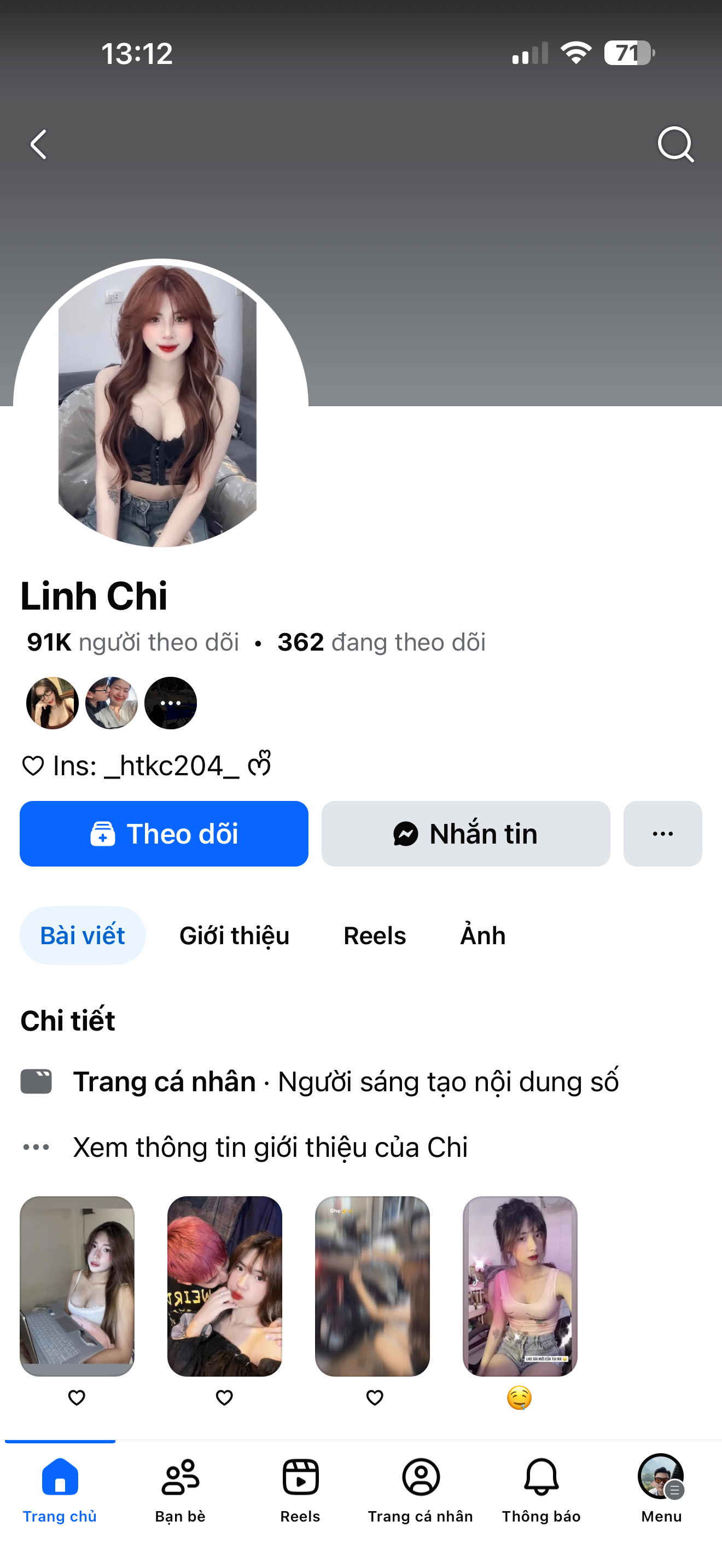Open the Menu tab
The height and width of the screenshot is (1568, 722).
click(661, 1488)
